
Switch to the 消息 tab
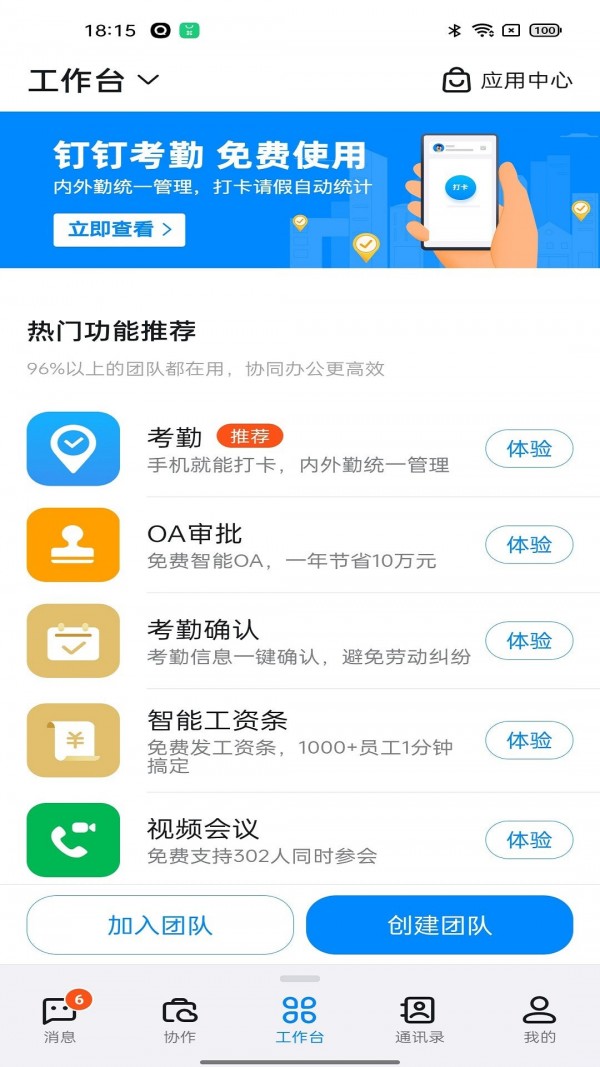point(60,1019)
